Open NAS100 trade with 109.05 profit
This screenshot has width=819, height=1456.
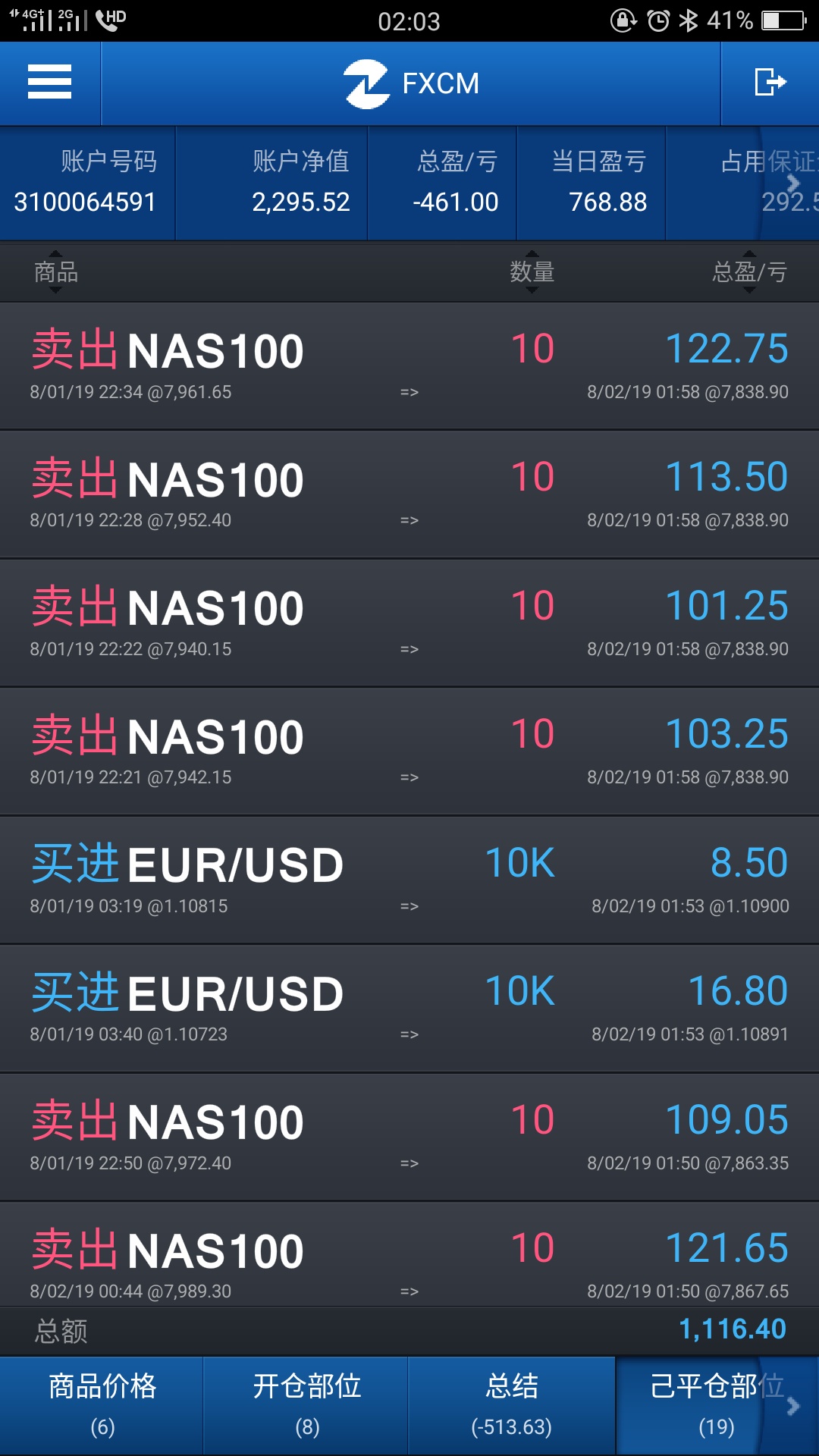pos(409,1137)
